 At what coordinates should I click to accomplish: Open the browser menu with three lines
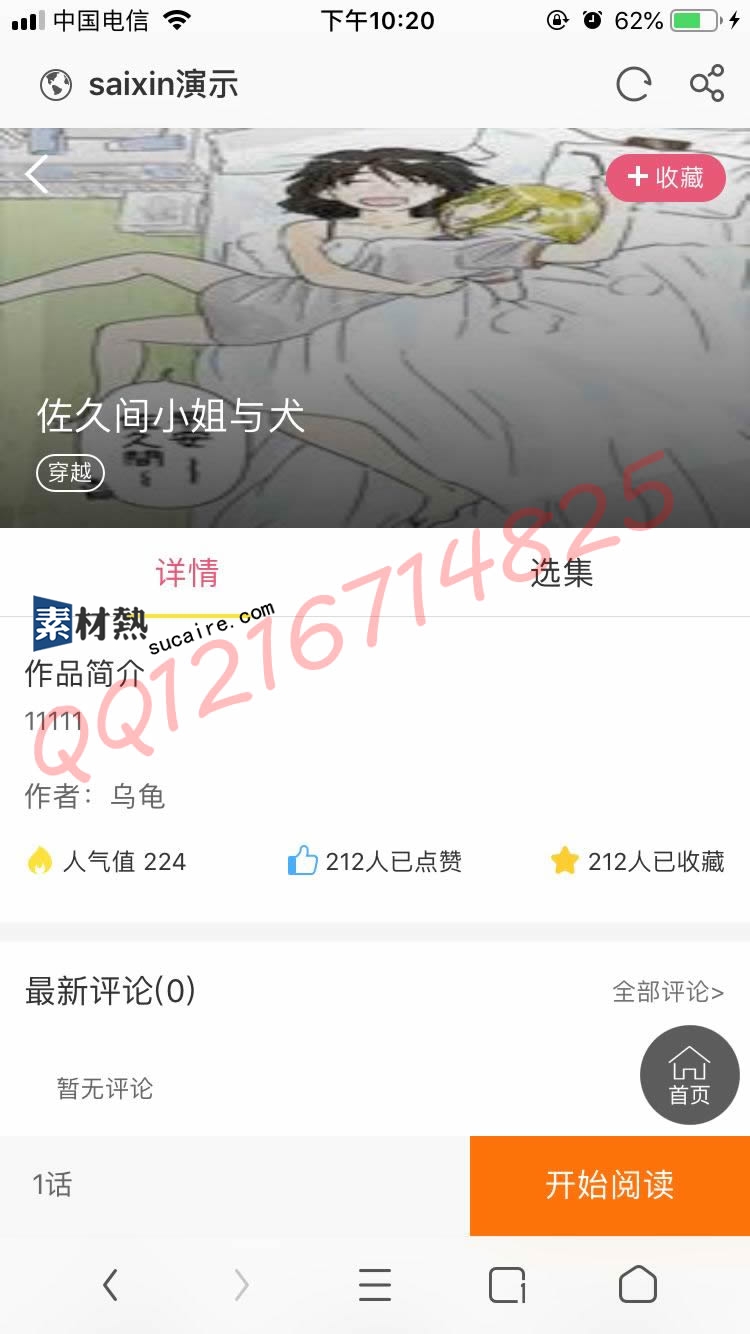[375, 1285]
